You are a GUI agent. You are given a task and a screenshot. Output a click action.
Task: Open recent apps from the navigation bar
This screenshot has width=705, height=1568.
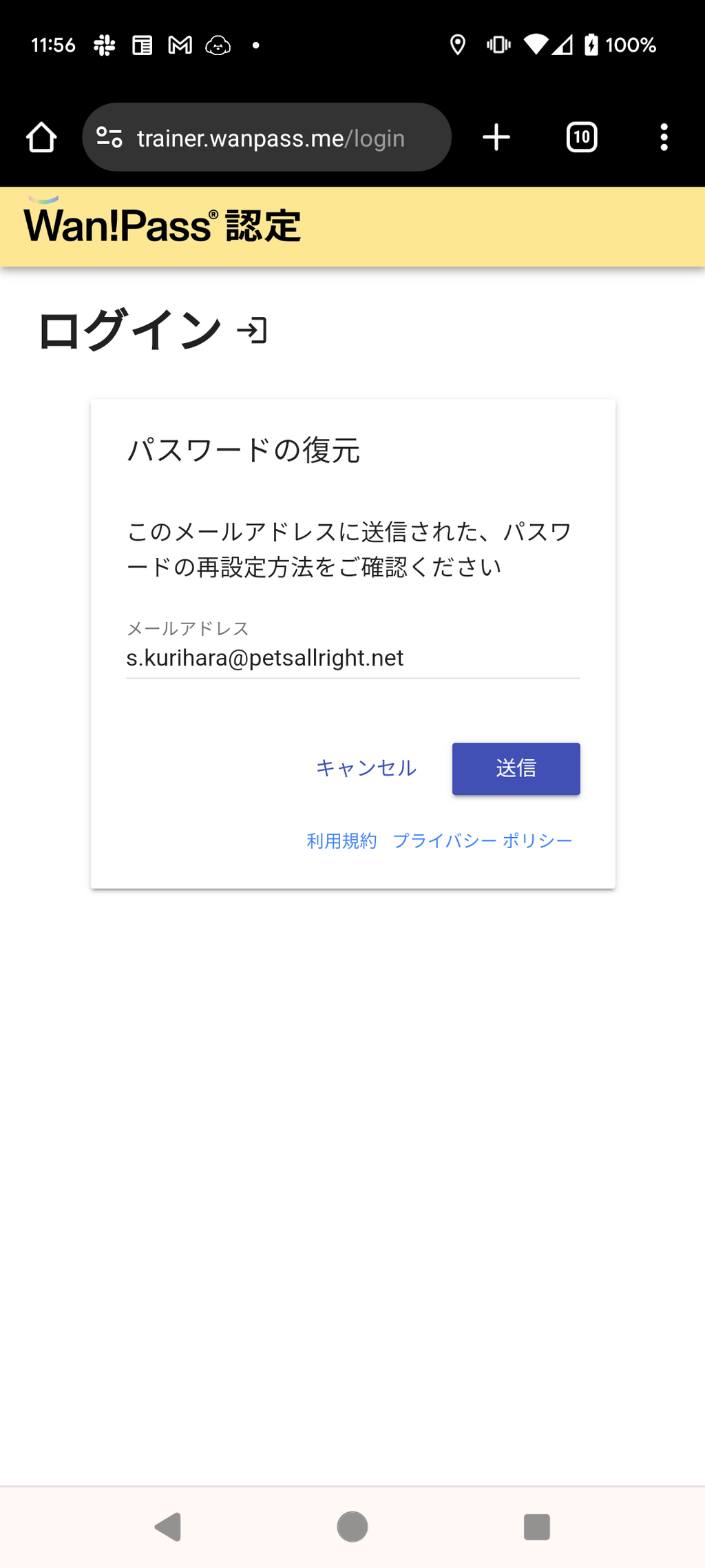(536, 1527)
